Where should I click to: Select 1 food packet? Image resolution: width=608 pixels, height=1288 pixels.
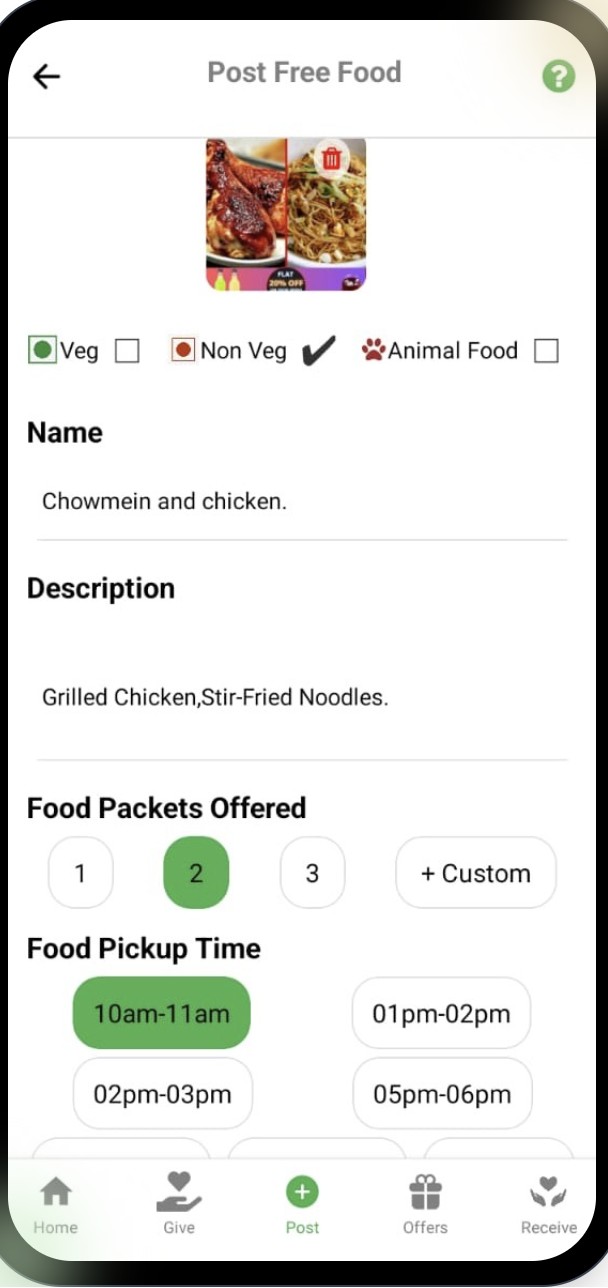[80, 873]
